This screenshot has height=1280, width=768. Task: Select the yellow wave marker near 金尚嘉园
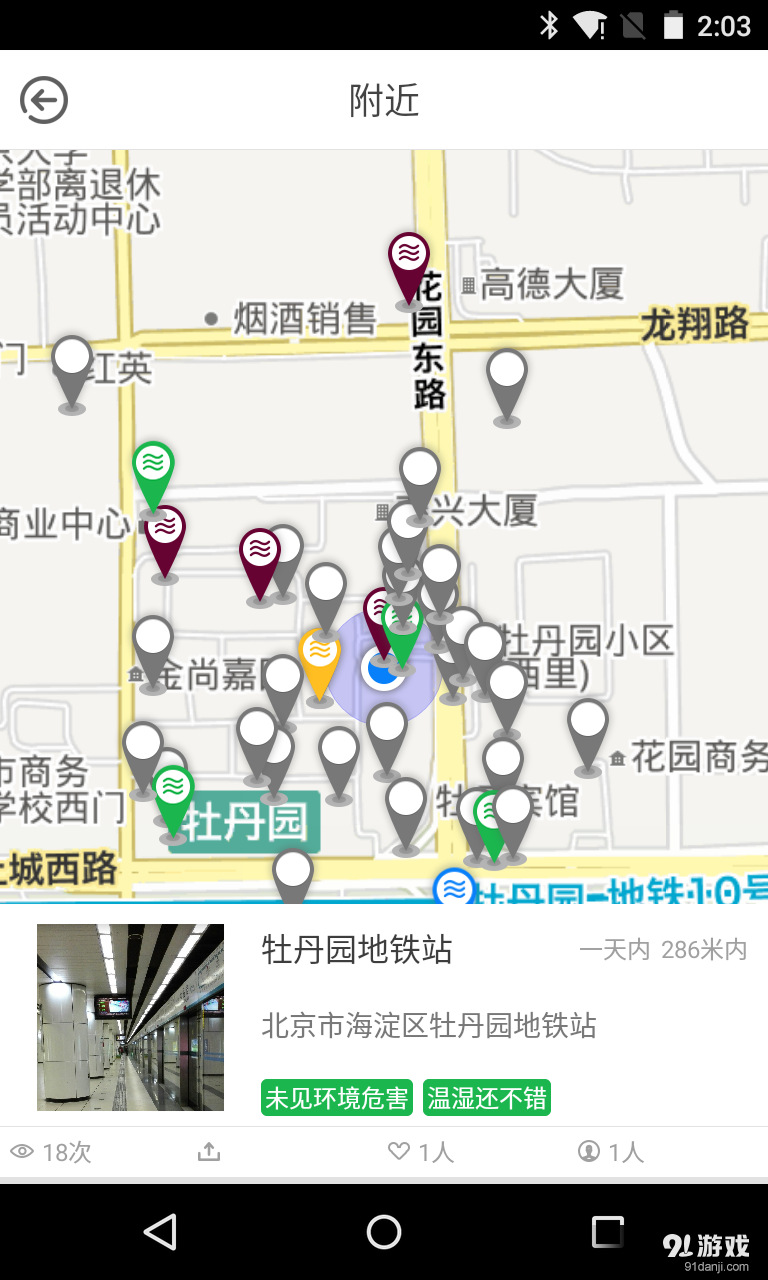(x=320, y=651)
